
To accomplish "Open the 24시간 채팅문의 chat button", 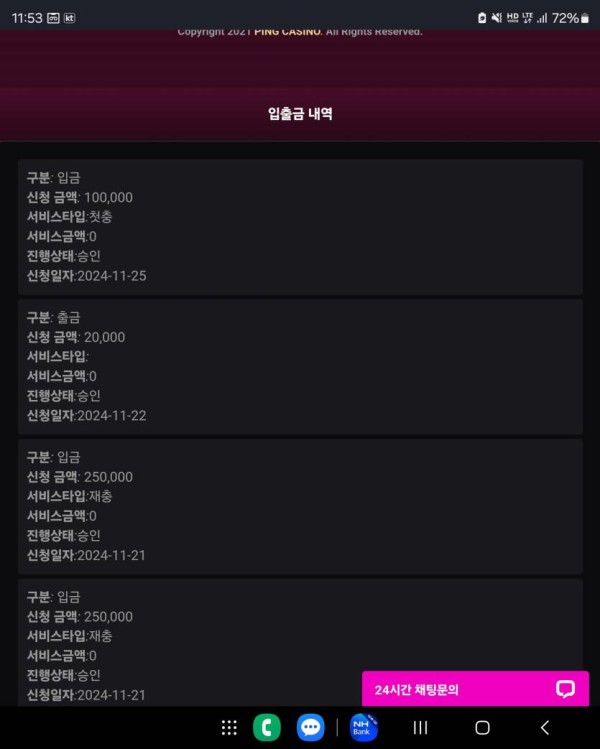I will coord(475,689).
